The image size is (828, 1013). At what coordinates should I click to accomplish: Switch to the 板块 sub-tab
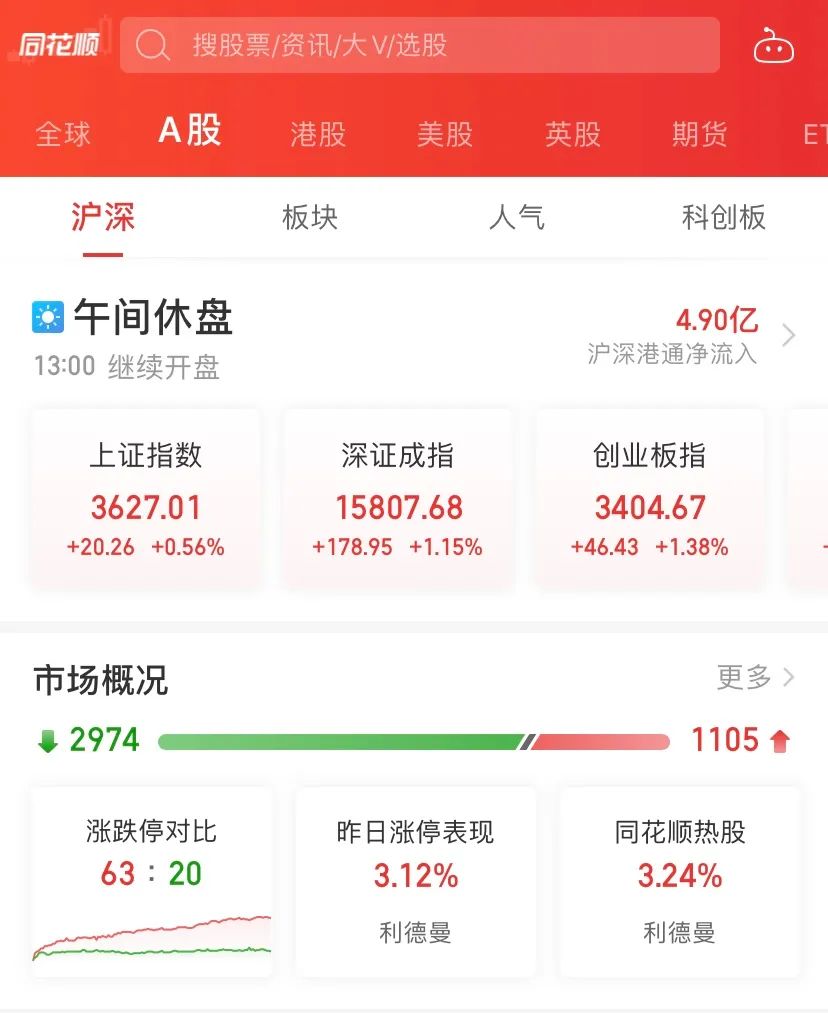point(310,217)
